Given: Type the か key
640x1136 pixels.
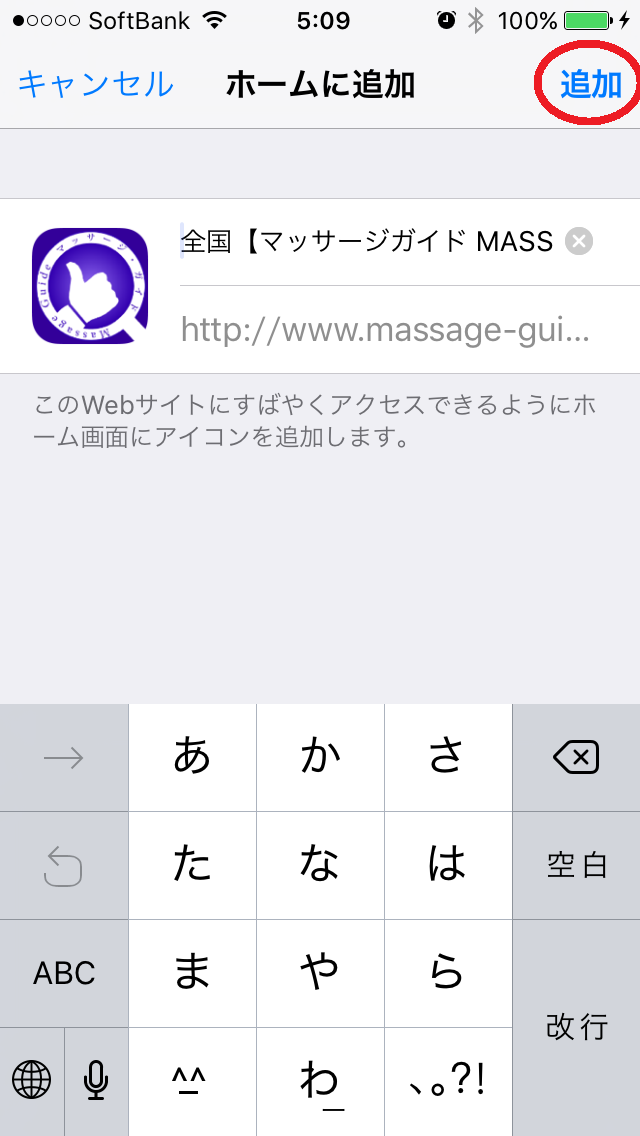Looking at the screenshot, I should (320, 757).
